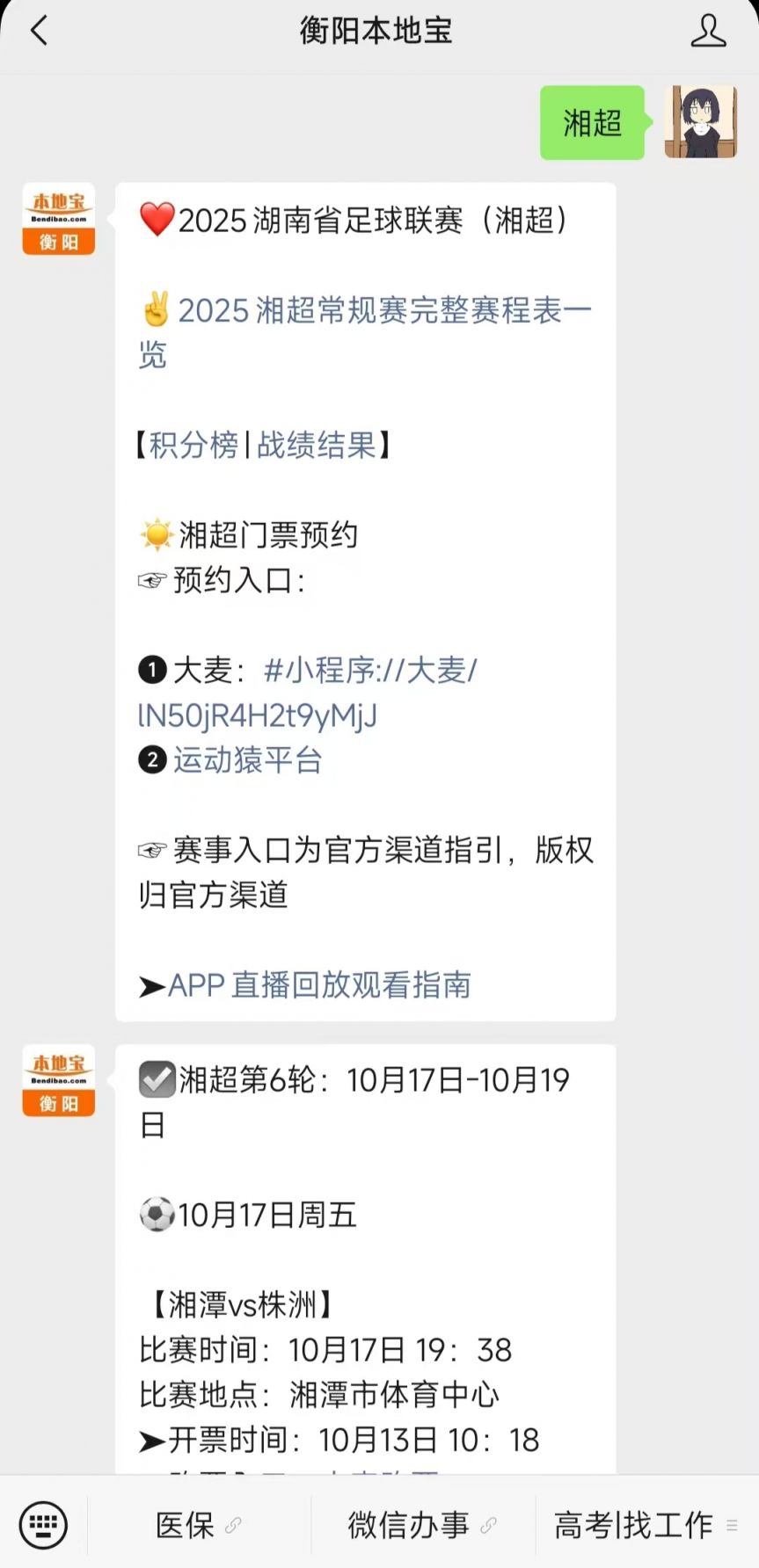The image size is (759, 1568).
Task: Tap my avatar beside 湘超 message
Action: coord(700,122)
